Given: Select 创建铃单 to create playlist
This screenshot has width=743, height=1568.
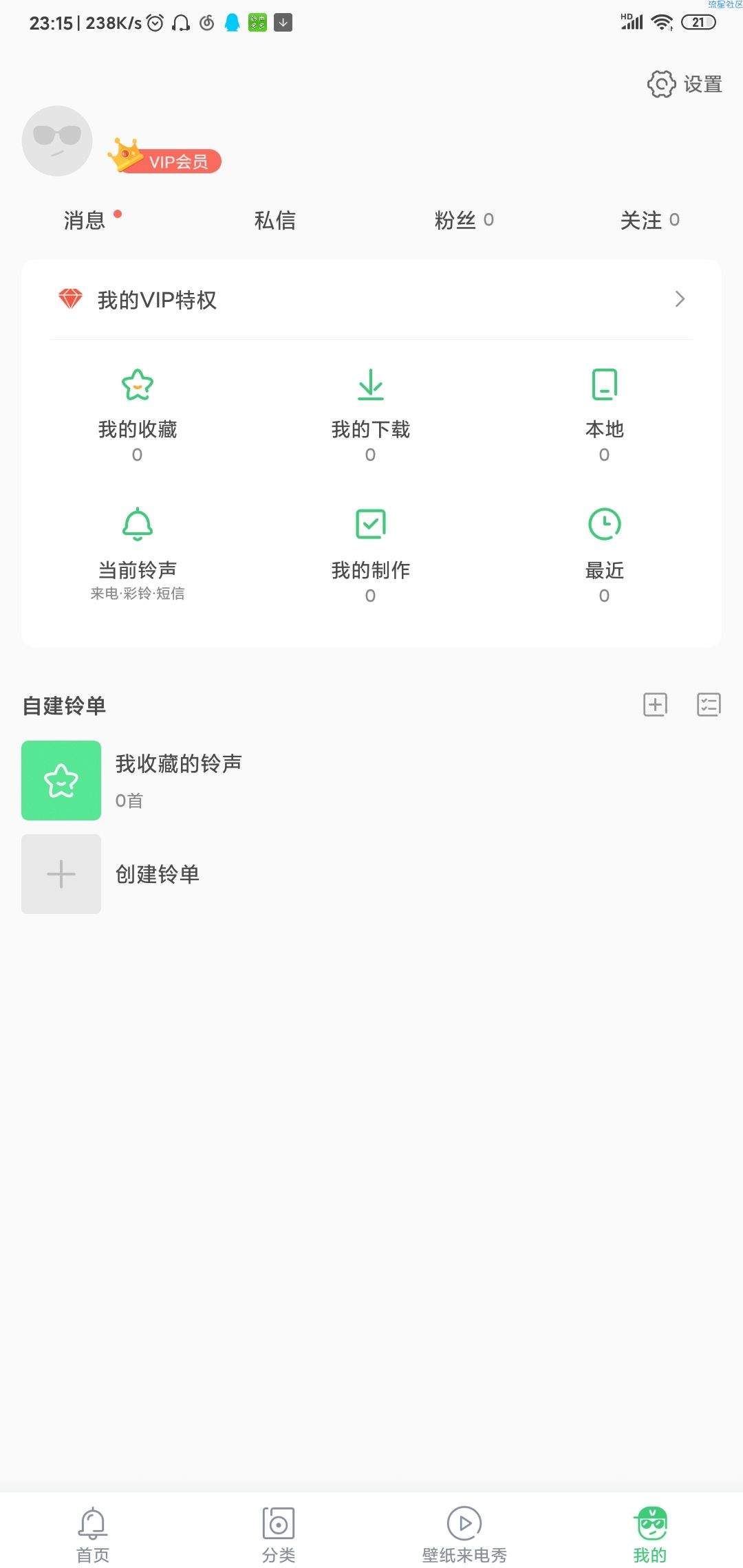Looking at the screenshot, I should tap(371, 874).
